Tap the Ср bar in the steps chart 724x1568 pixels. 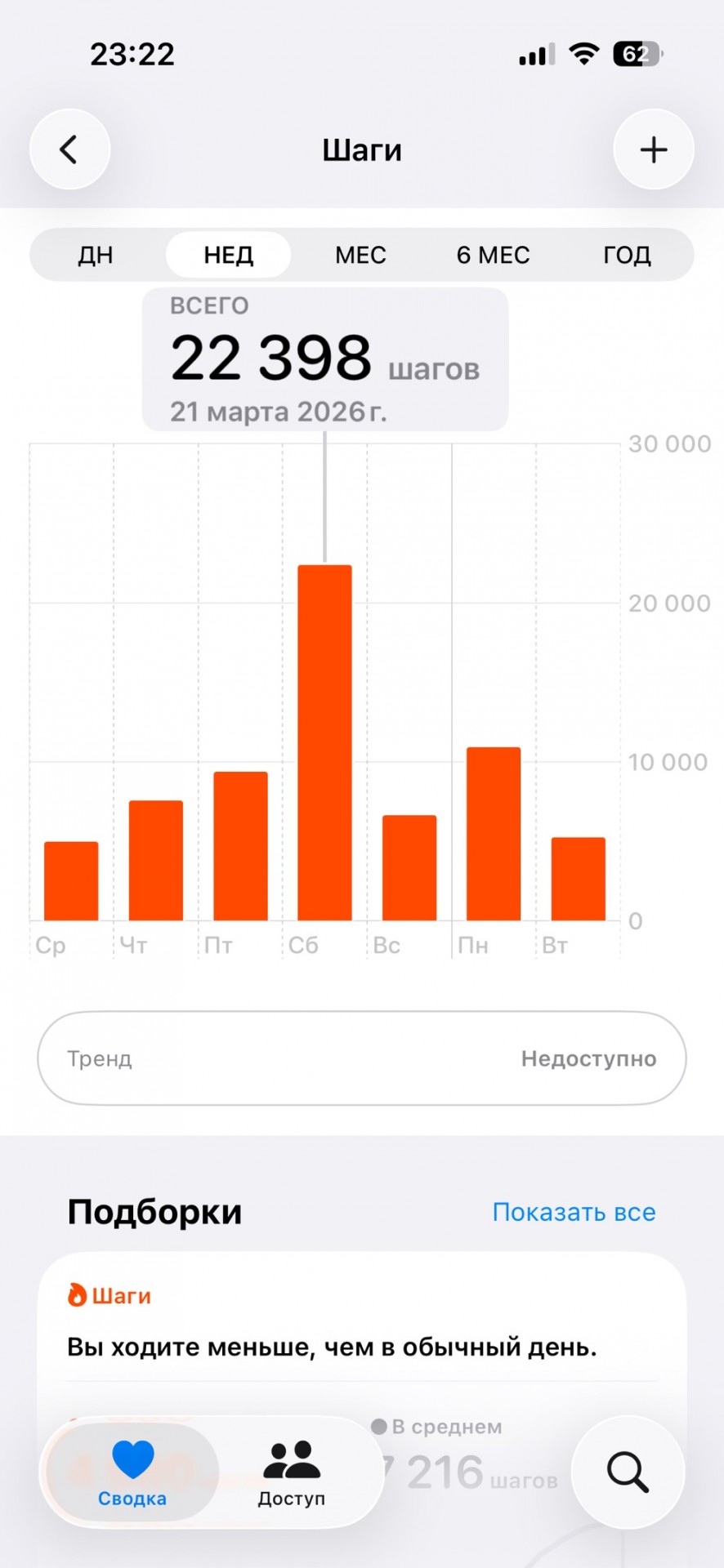[71, 881]
